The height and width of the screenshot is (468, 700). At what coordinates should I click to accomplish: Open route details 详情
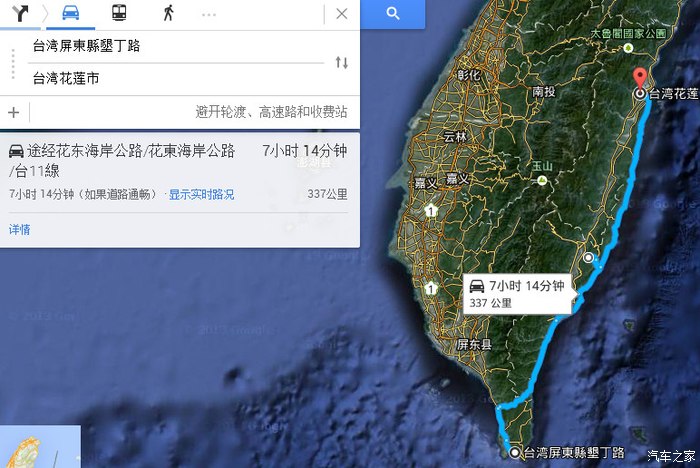tap(20, 229)
